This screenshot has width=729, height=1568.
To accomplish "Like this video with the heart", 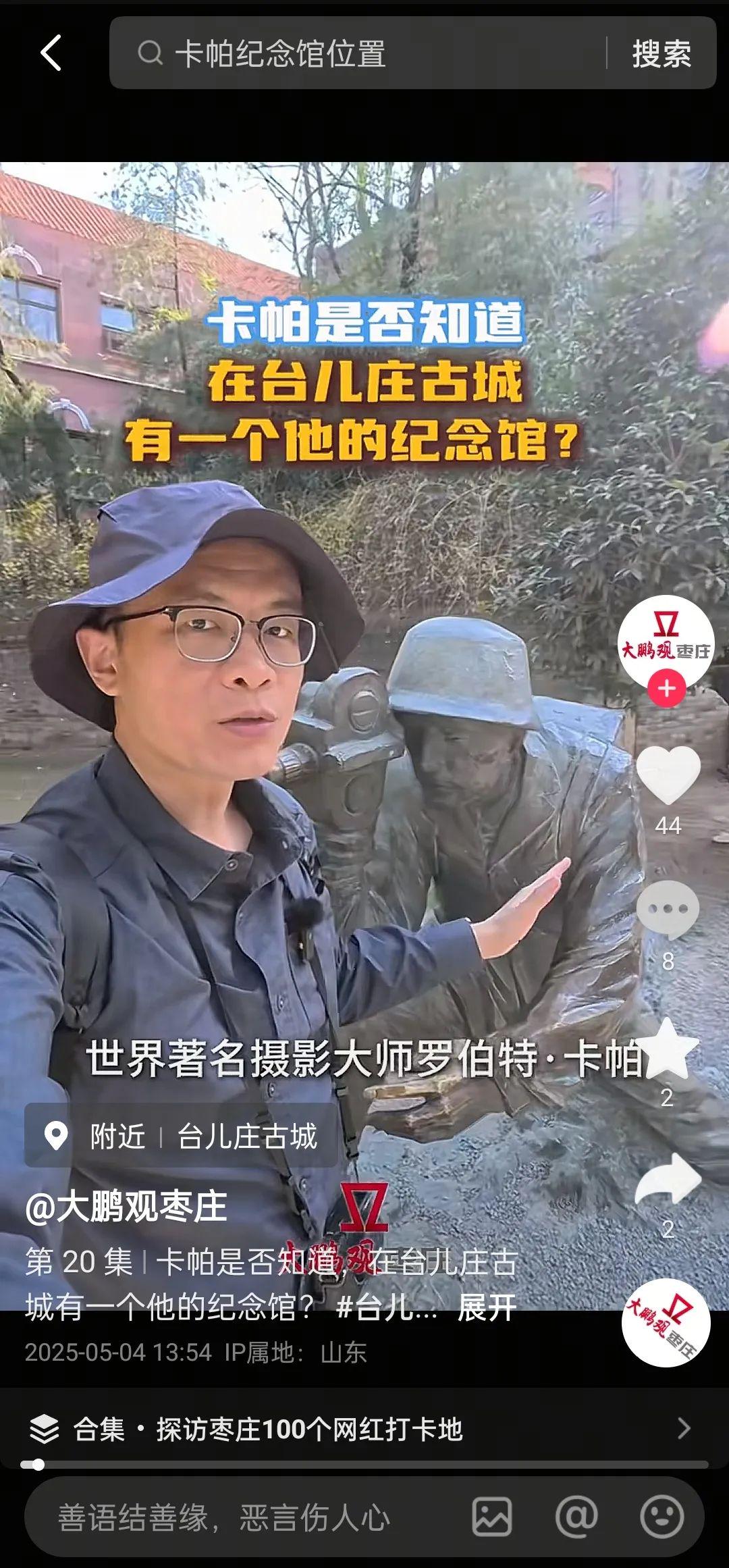I will click(x=668, y=775).
